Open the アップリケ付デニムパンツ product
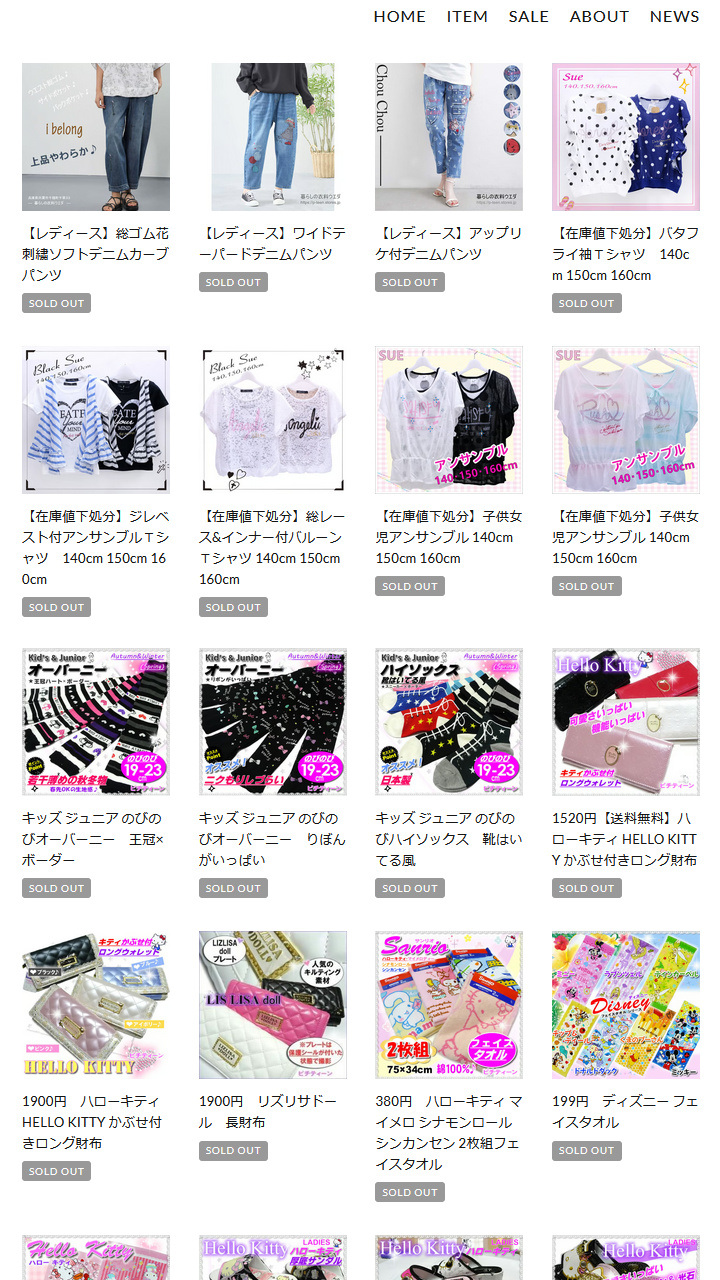Viewport: 720px width, 1280px height. pyautogui.click(x=449, y=137)
